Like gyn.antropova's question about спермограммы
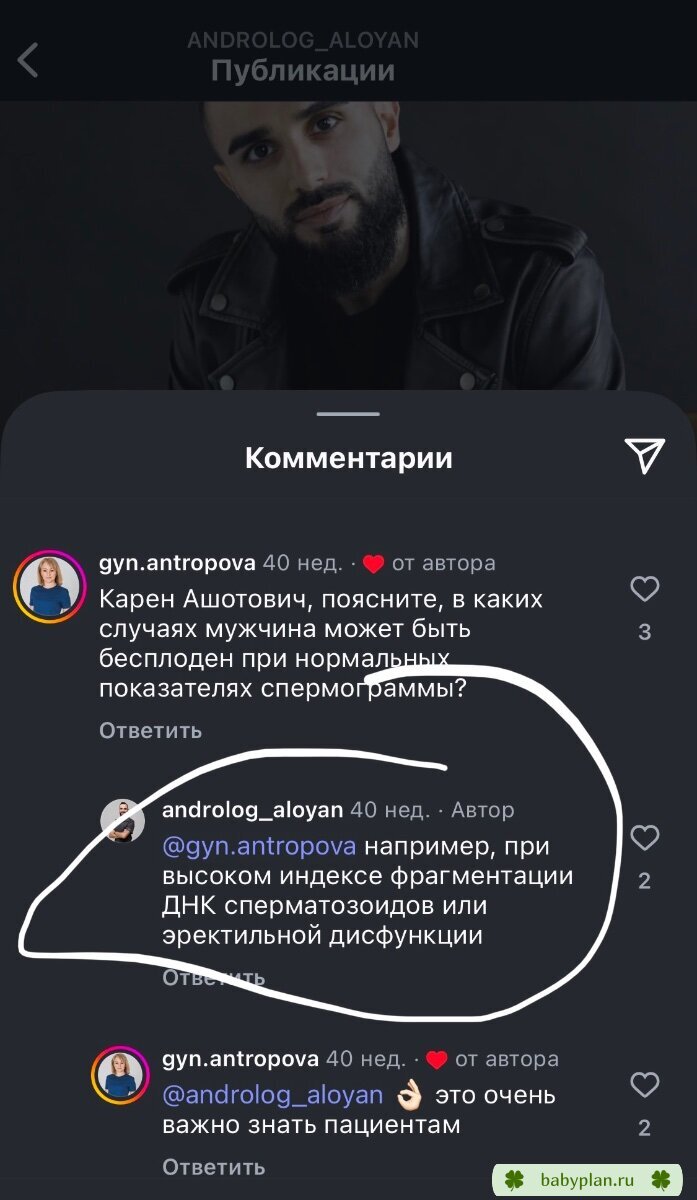 [645, 590]
